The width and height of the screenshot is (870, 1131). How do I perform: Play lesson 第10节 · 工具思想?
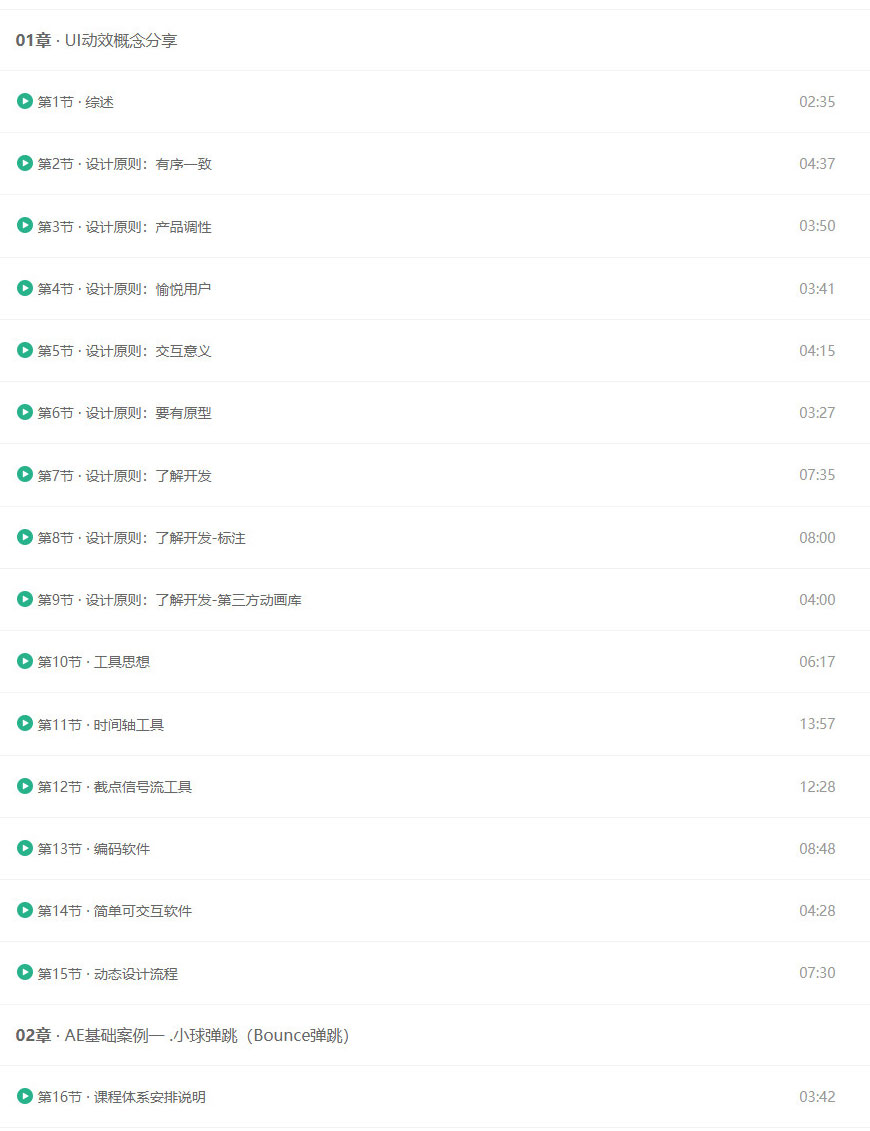(x=25, y=661)
